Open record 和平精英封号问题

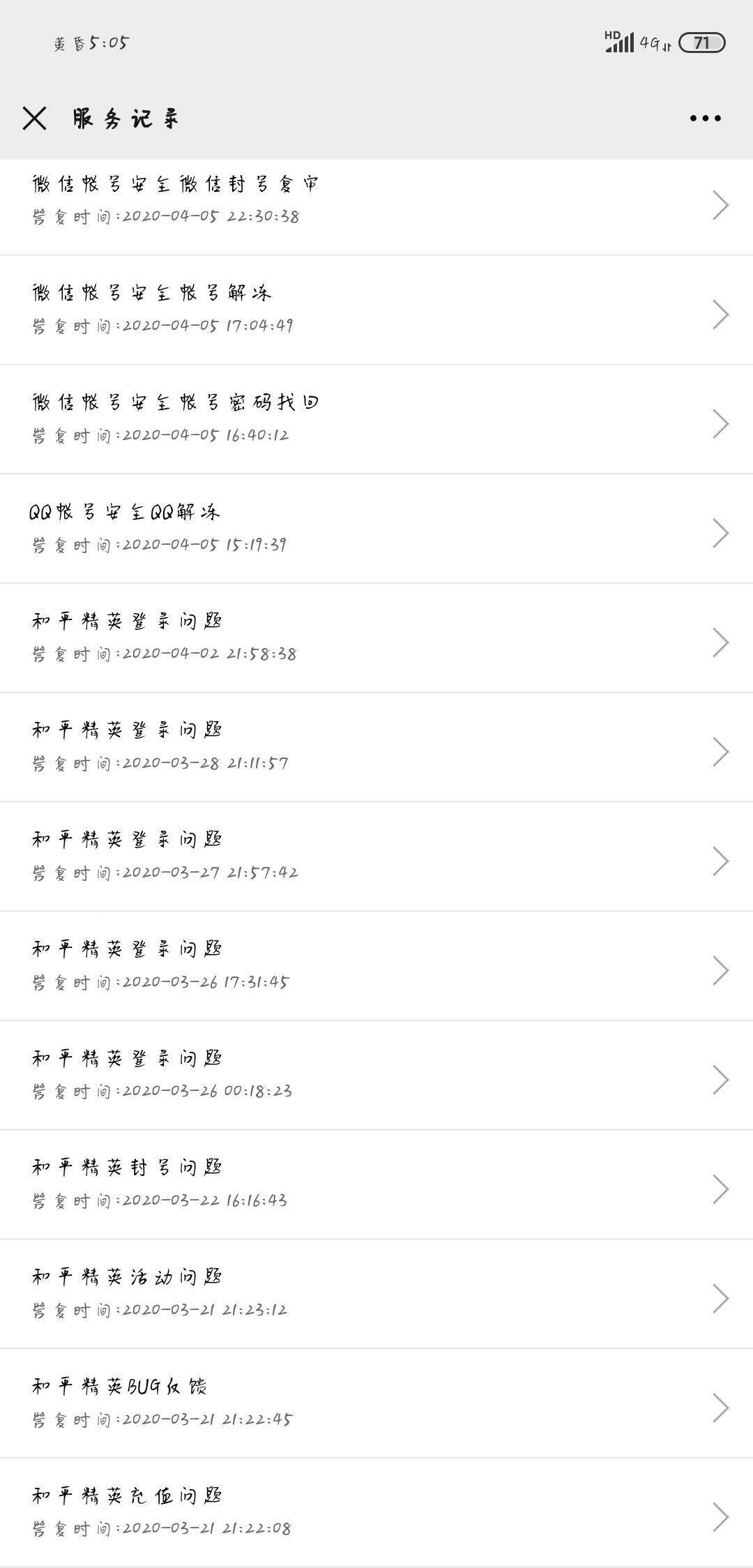click(376, 1184)
